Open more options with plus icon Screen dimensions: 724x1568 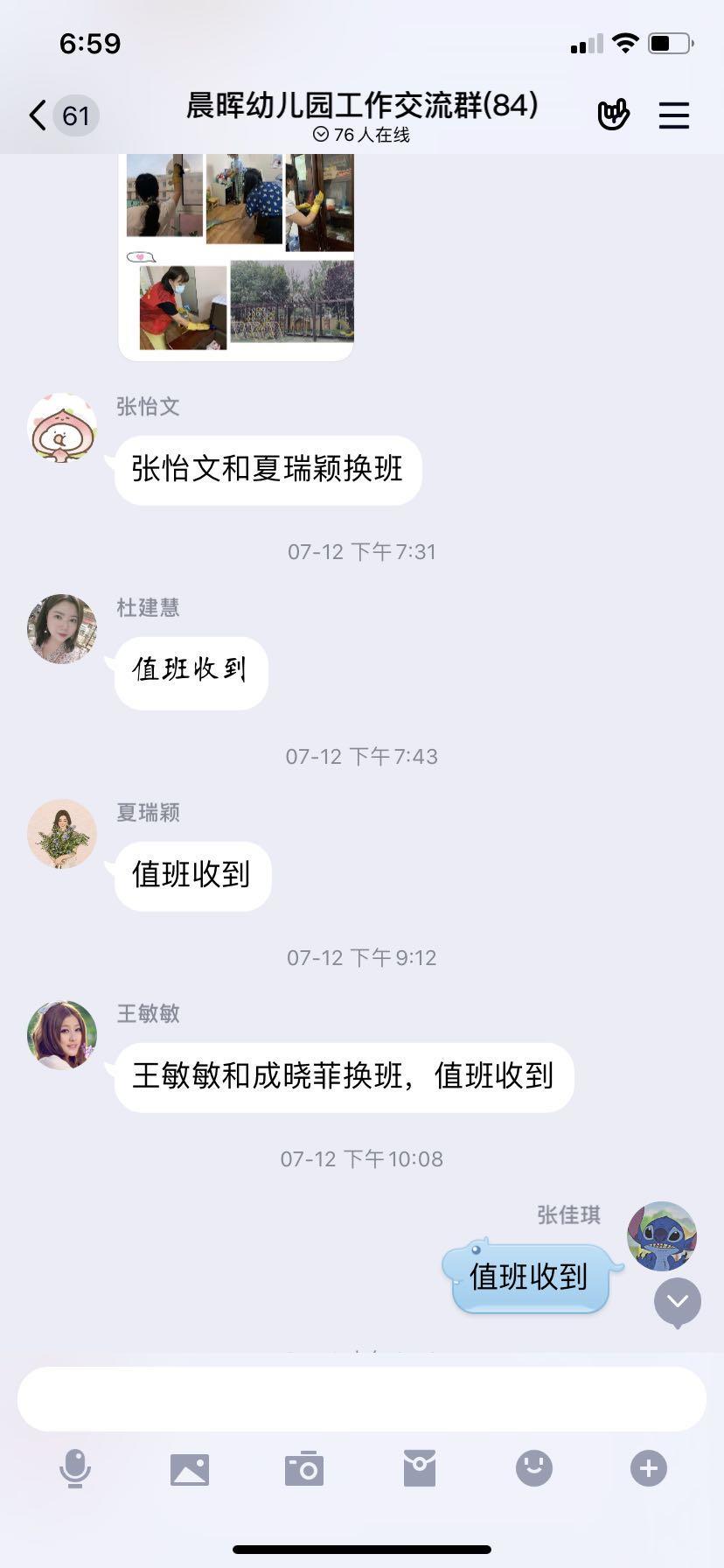click(649, 1468)
